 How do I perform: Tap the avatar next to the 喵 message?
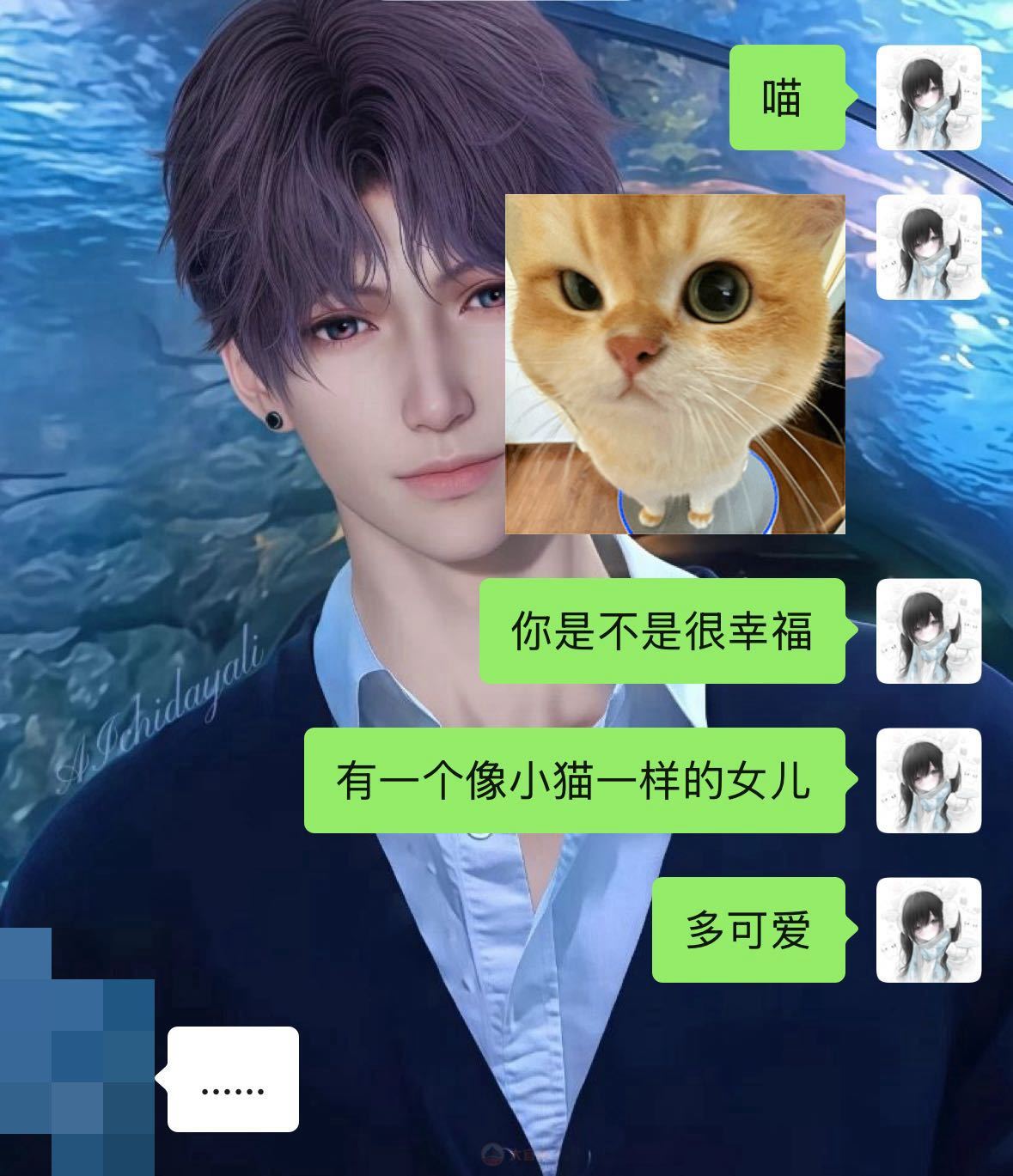tap(928, 98)
